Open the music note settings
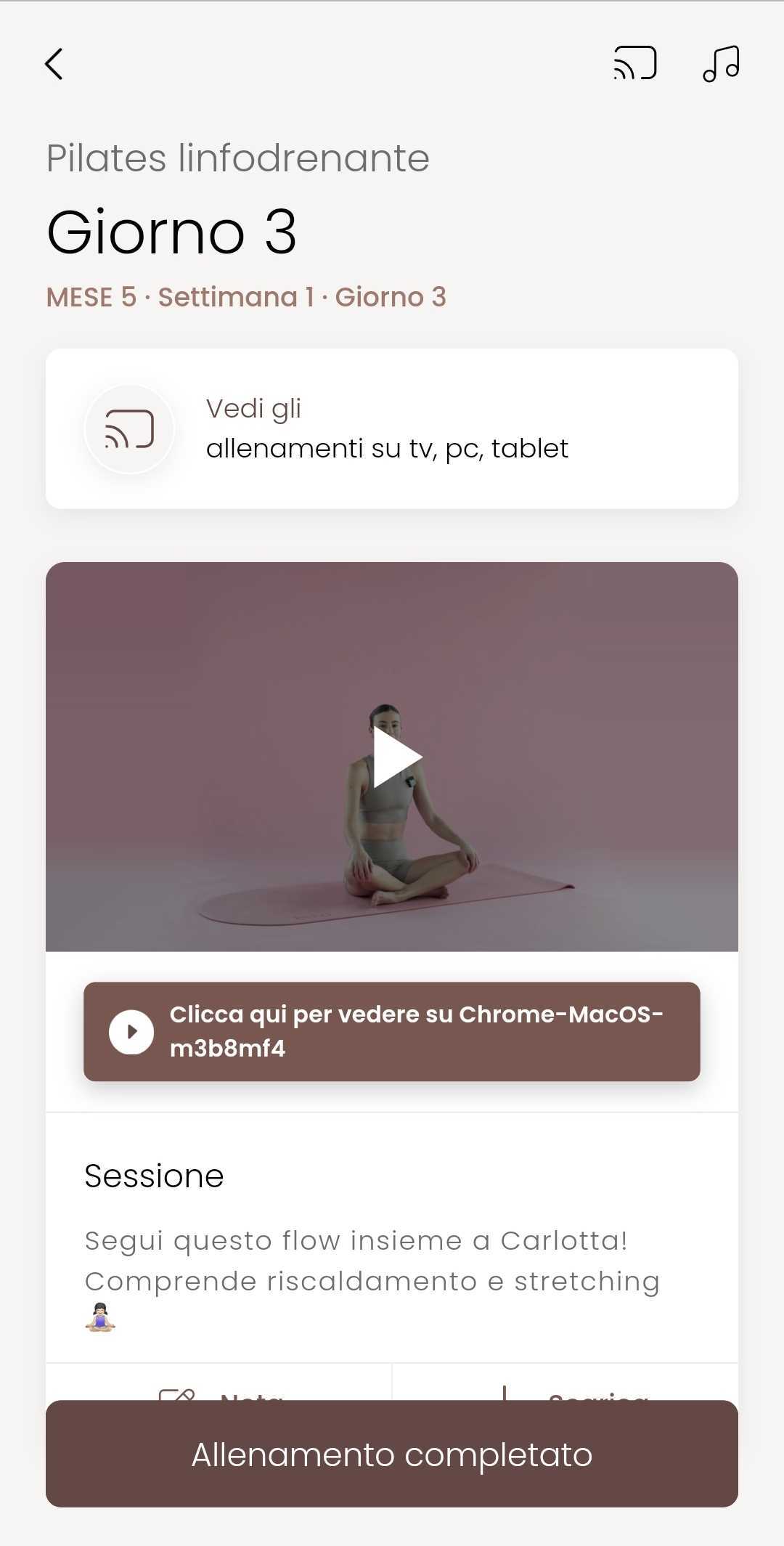This screenshot has width=784, height=1546. tap(721, 63)
